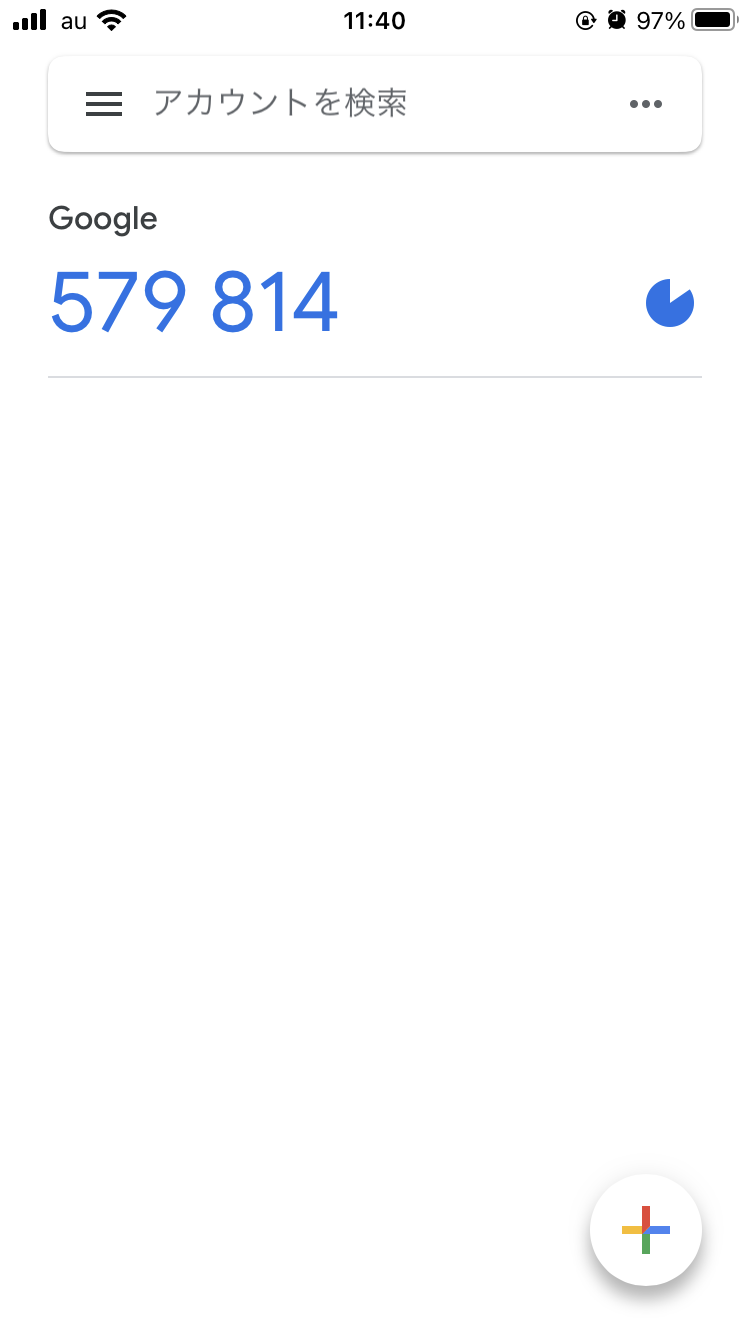This screenshot has height=1334, width=750.
Task: Open the hamburger drawer menu
Action: (x=104, y=104)
